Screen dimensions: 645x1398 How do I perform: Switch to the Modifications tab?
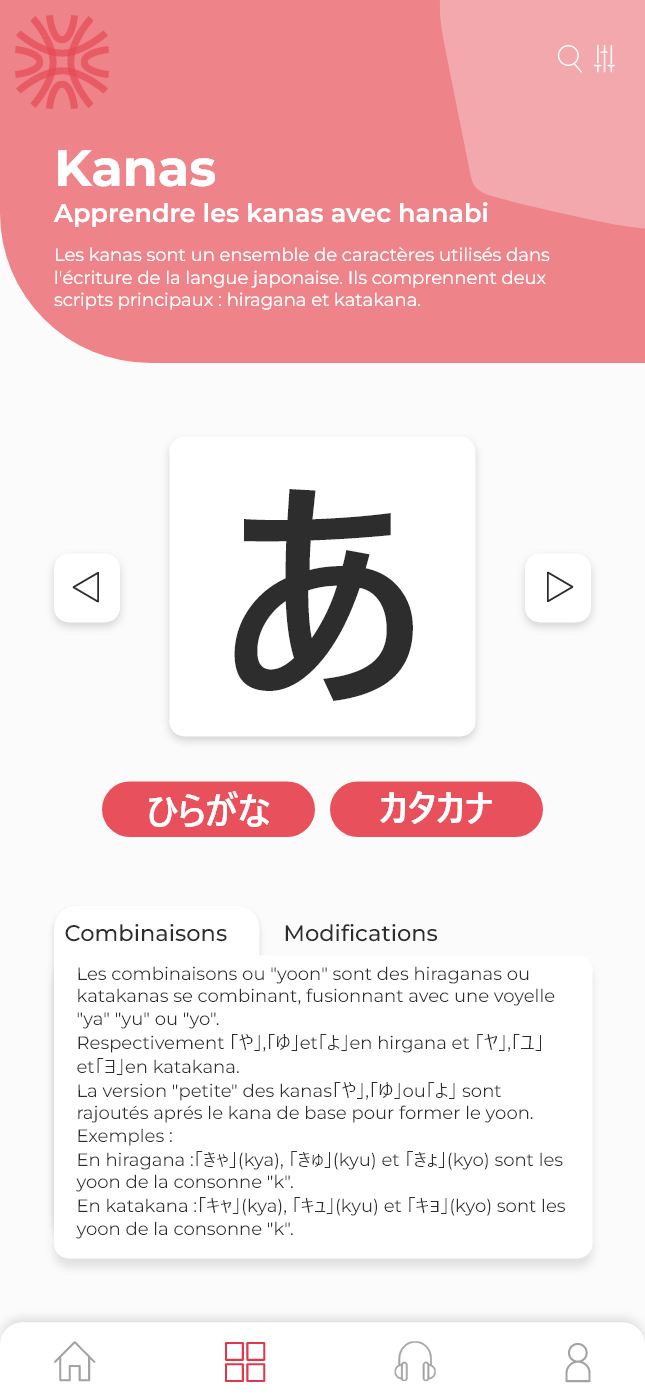[x=361, y=933]
